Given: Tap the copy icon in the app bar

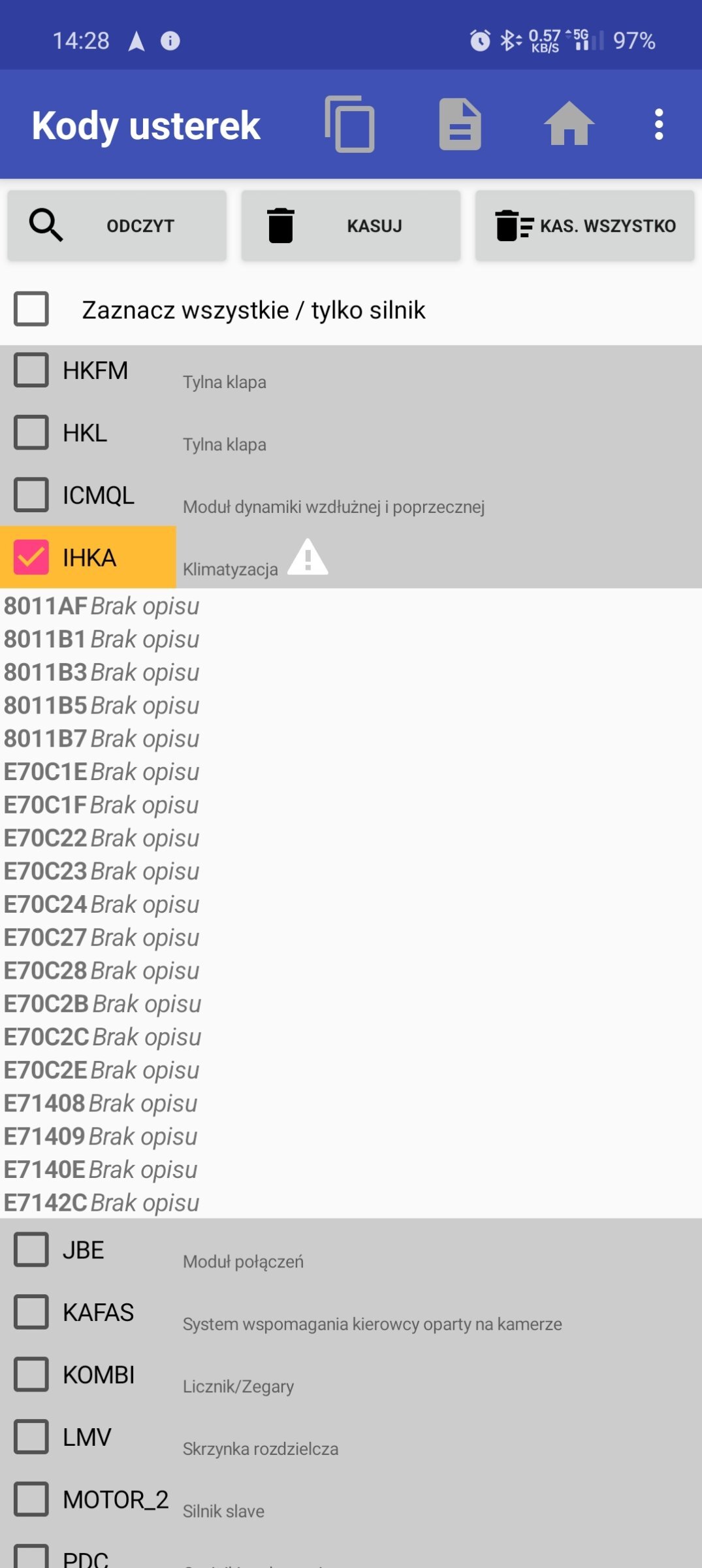Looking at the screenshot, I should 349,124.
